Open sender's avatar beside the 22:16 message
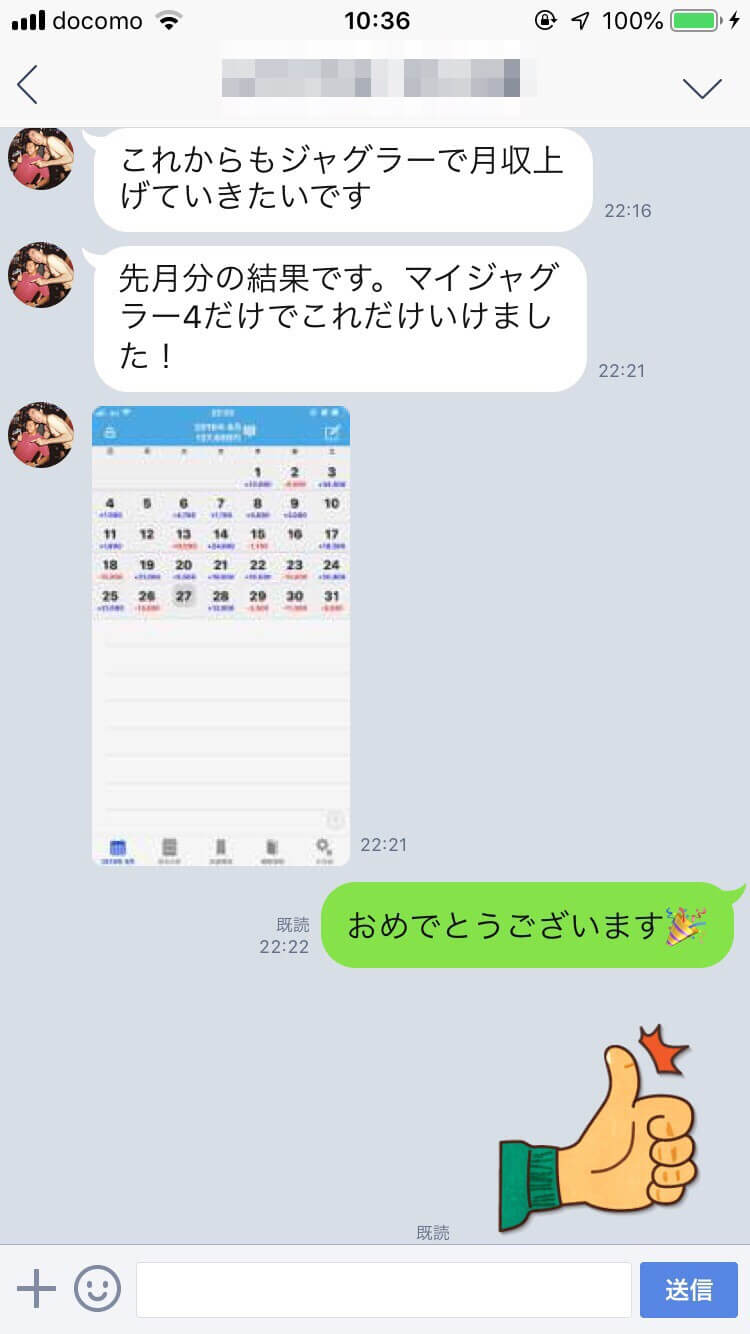Screen dimensions: 750x1334 42,158
